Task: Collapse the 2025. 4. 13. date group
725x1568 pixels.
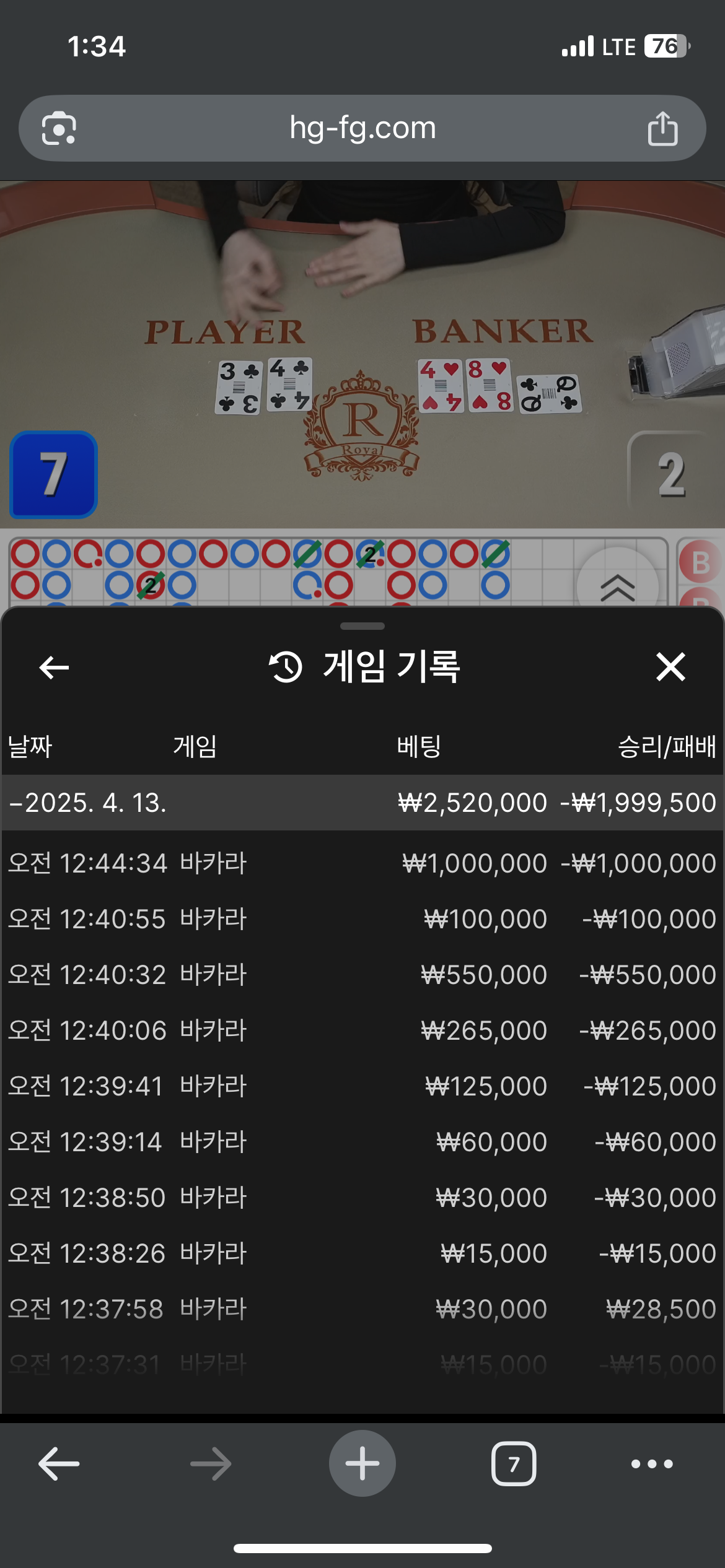Action: [x=87, y=803]
